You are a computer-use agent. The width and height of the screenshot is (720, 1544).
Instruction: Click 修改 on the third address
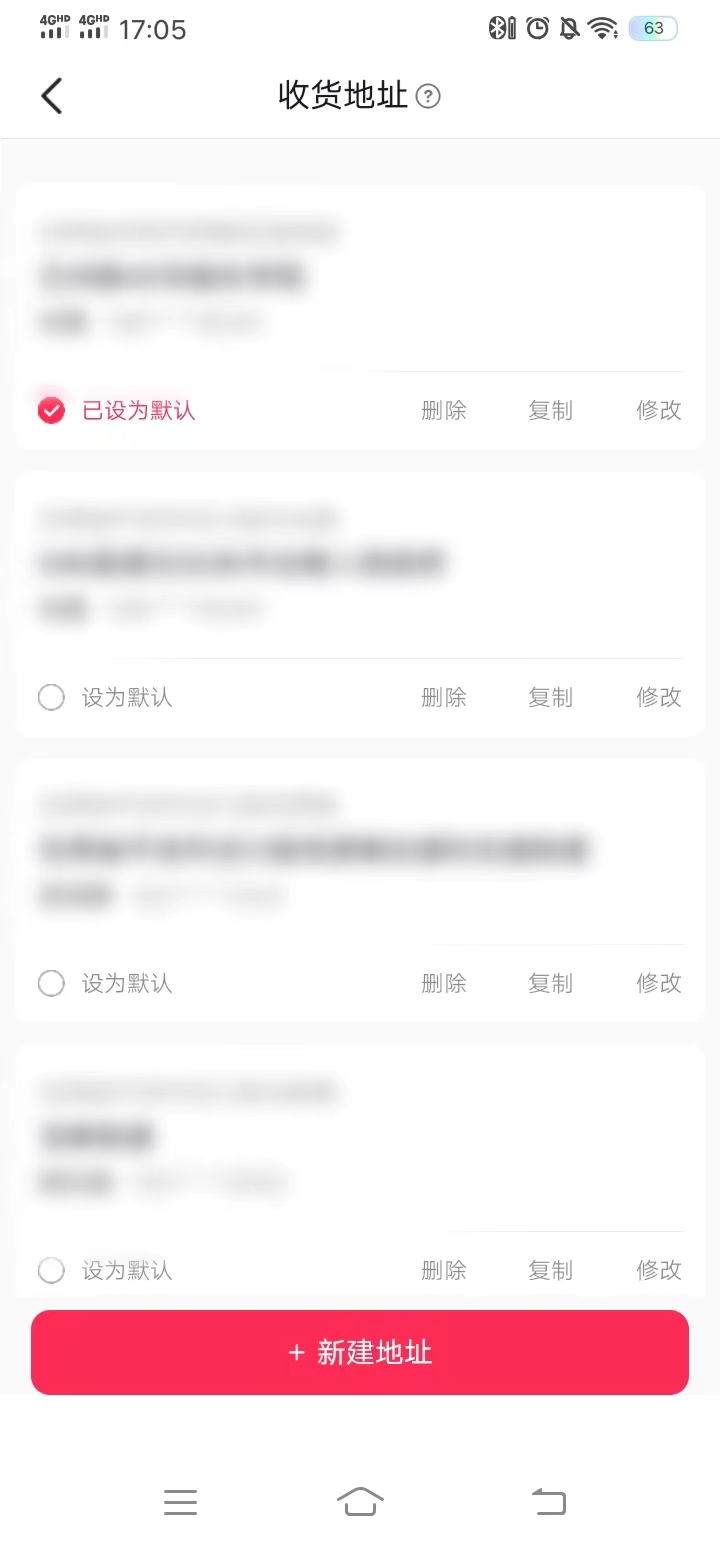pos(658,983)
